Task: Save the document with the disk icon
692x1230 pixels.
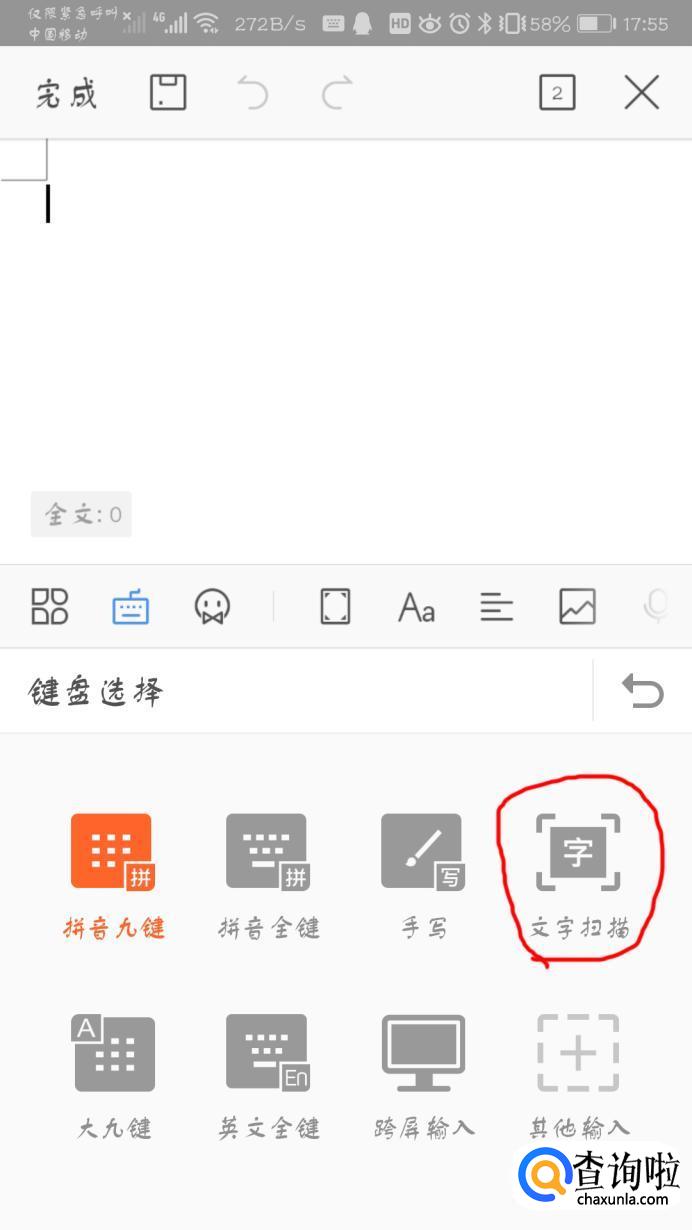Action: pos(168,93)
